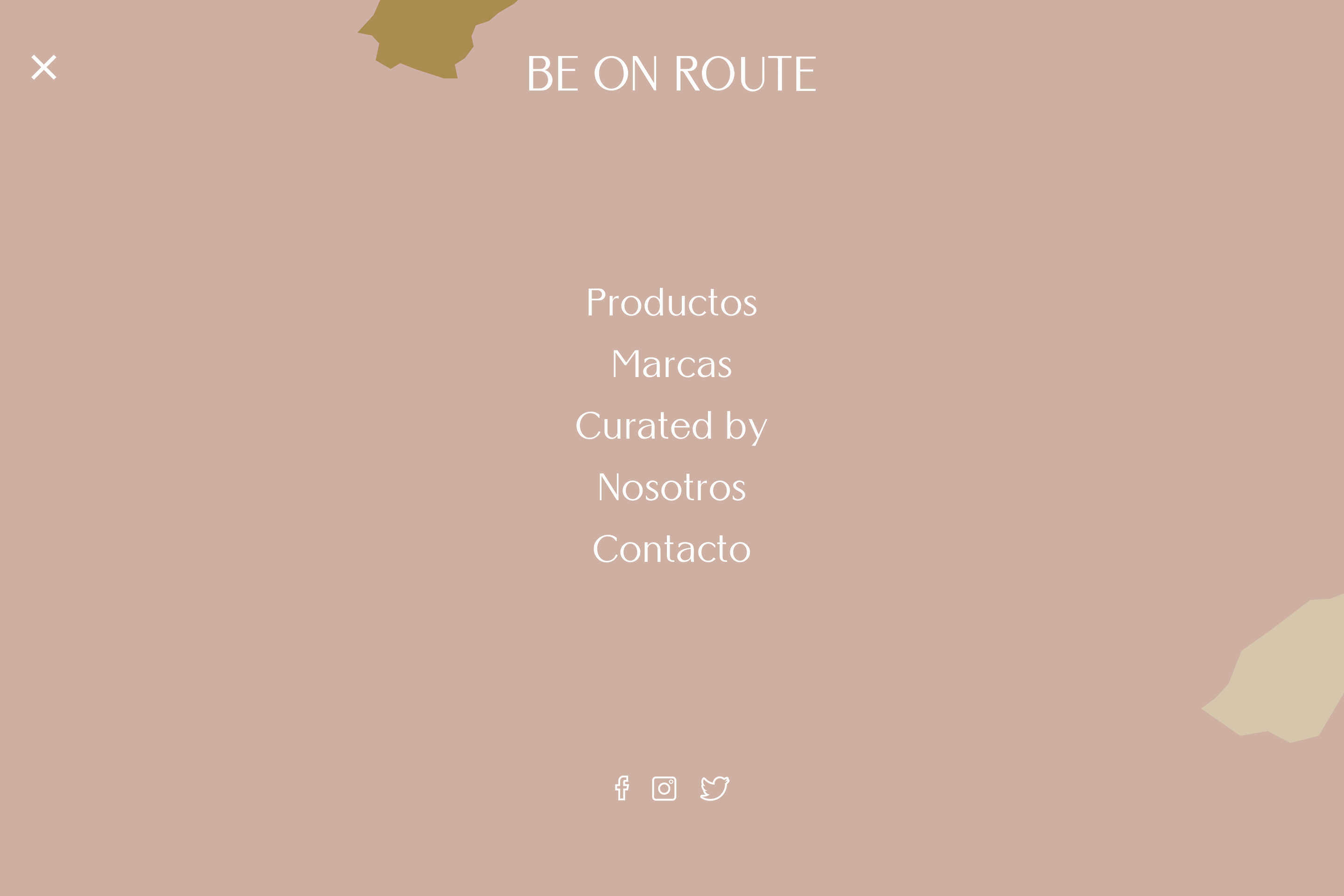Visit the Facebook page
The width and height of the screenshot is (1344, 896).
[x=622, y=788]
